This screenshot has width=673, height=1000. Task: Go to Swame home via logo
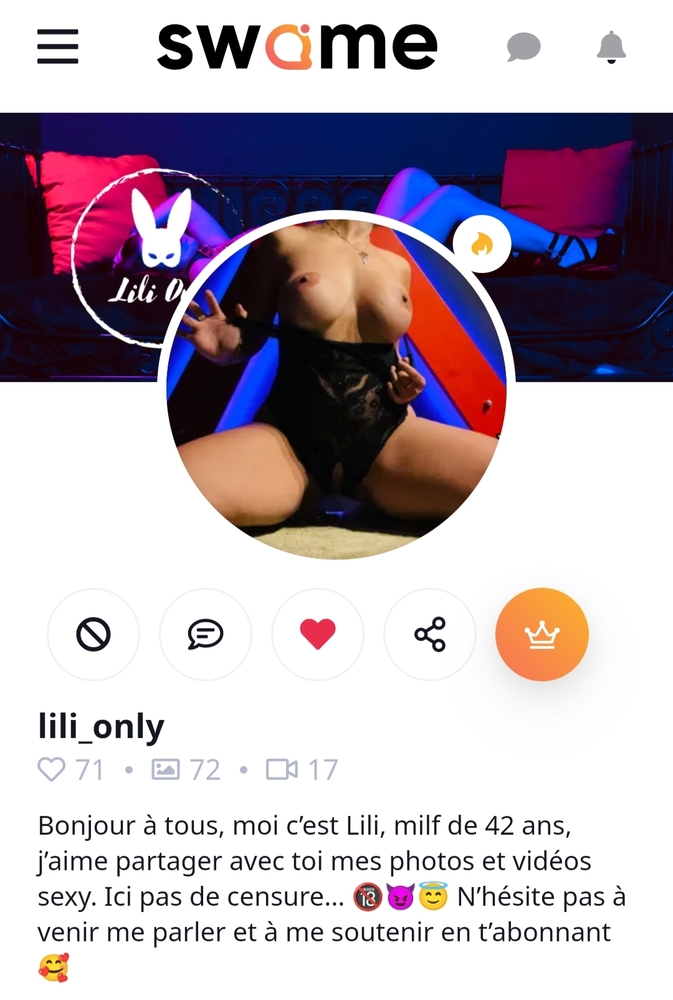tap(297, 47)
